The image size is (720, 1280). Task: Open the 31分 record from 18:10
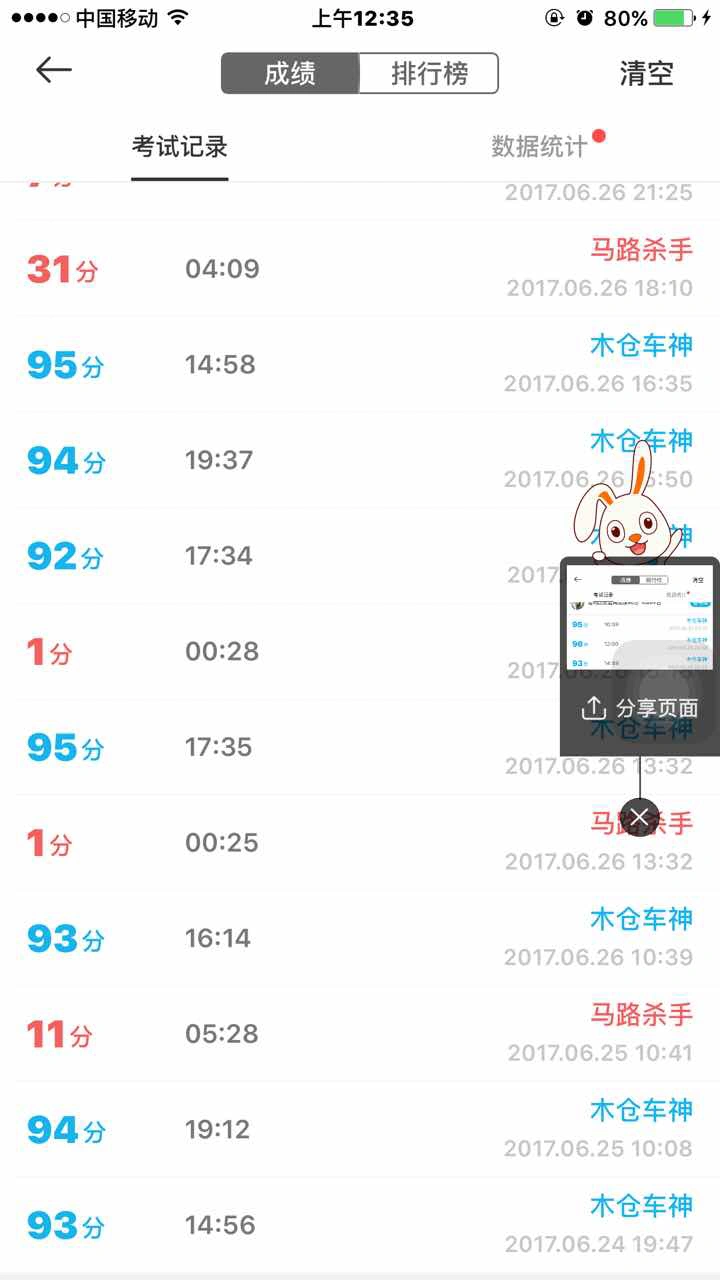[x=300, y=268]
